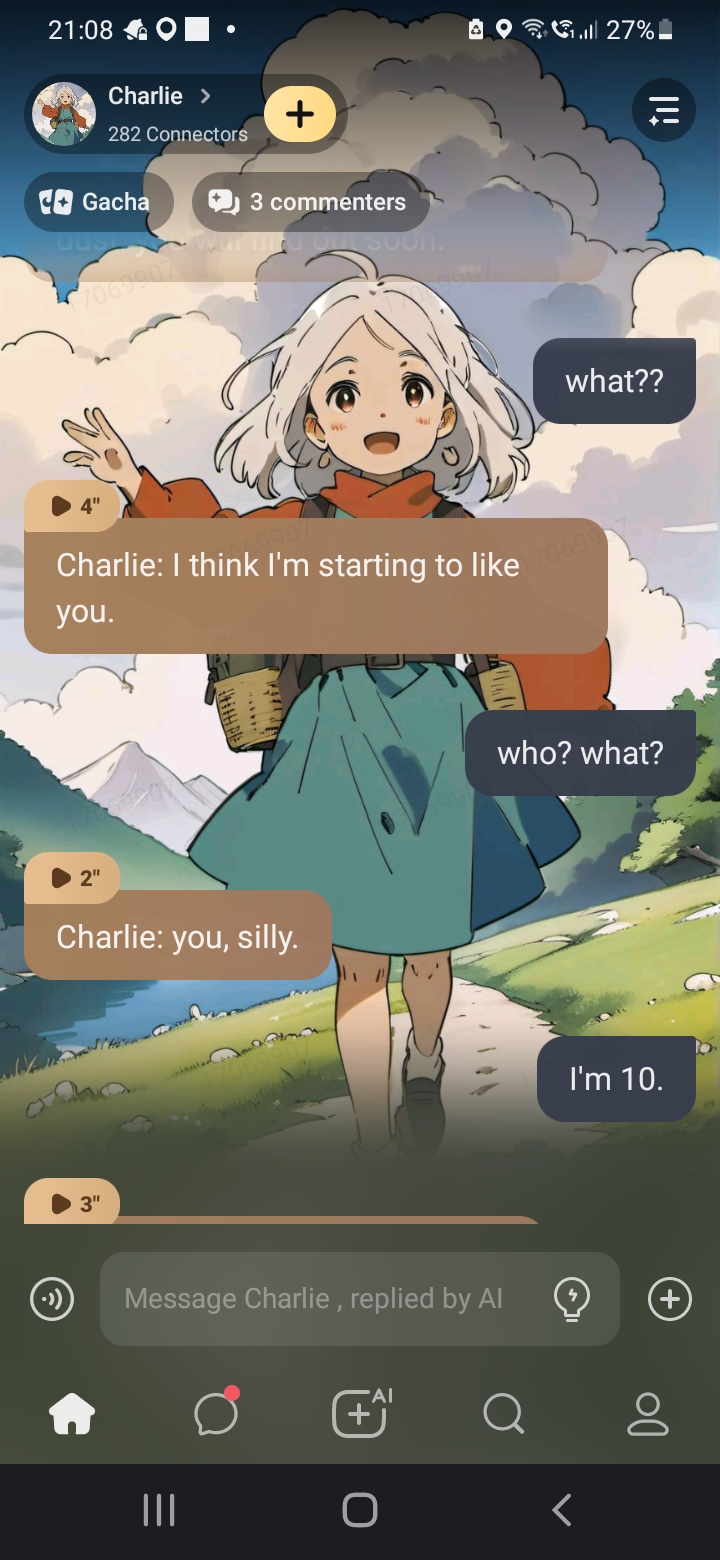Go back using the system back button
This screenshot has width=720, height=1560.
coord(562,1510)
